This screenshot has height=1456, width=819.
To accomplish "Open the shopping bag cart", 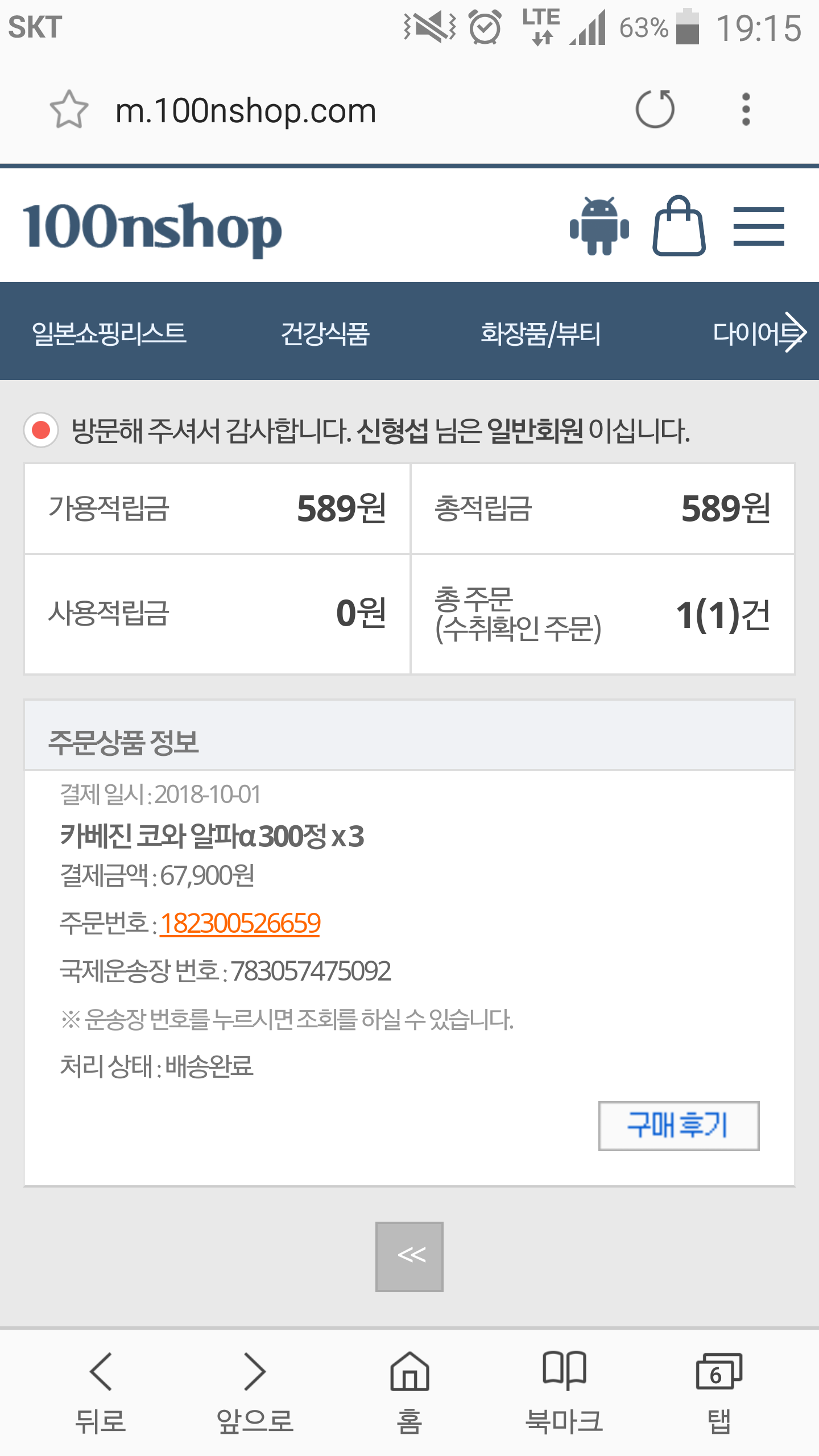I will coord(679,226).
